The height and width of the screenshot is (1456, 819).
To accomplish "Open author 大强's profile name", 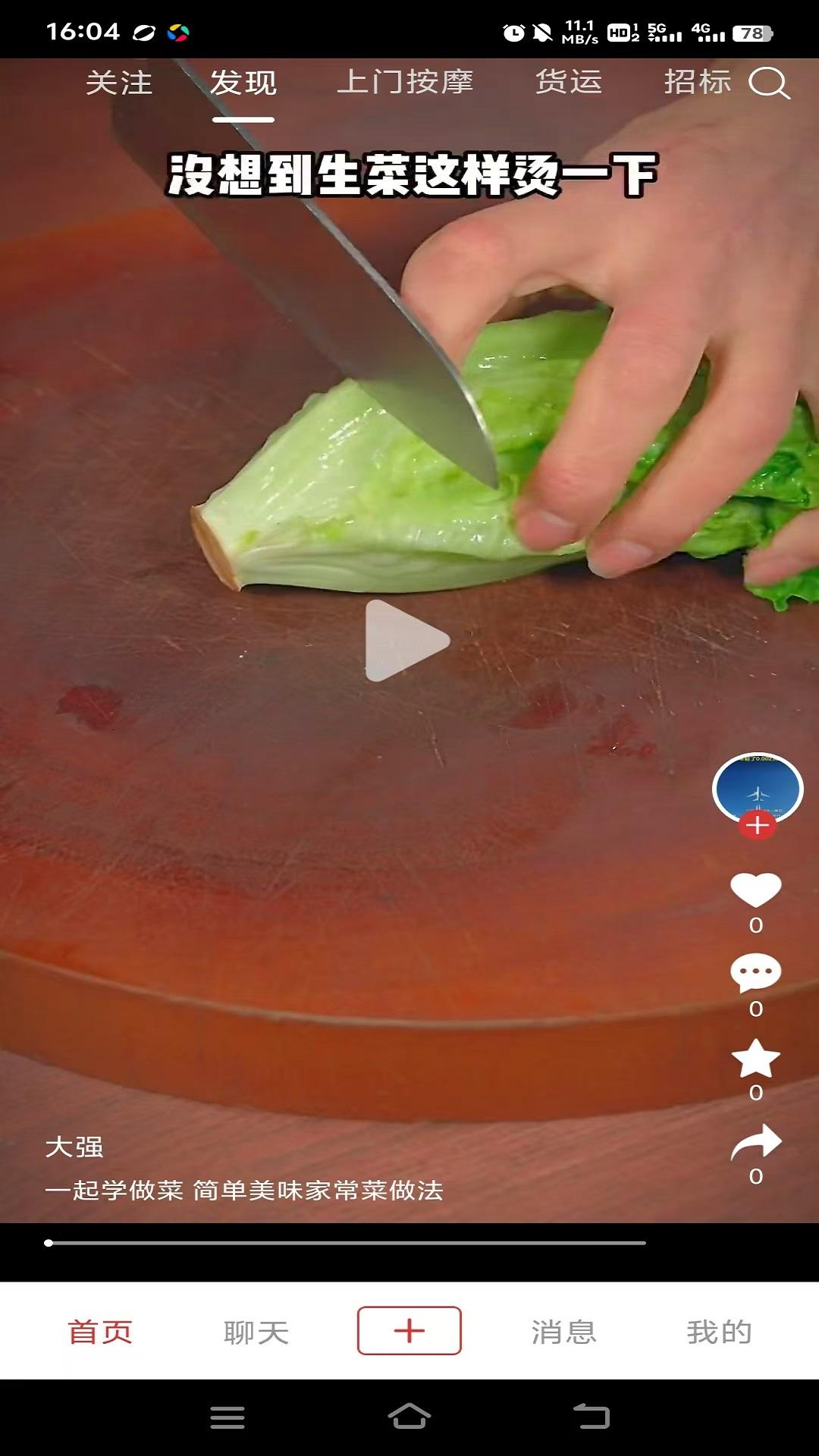I will point(74,1147).
